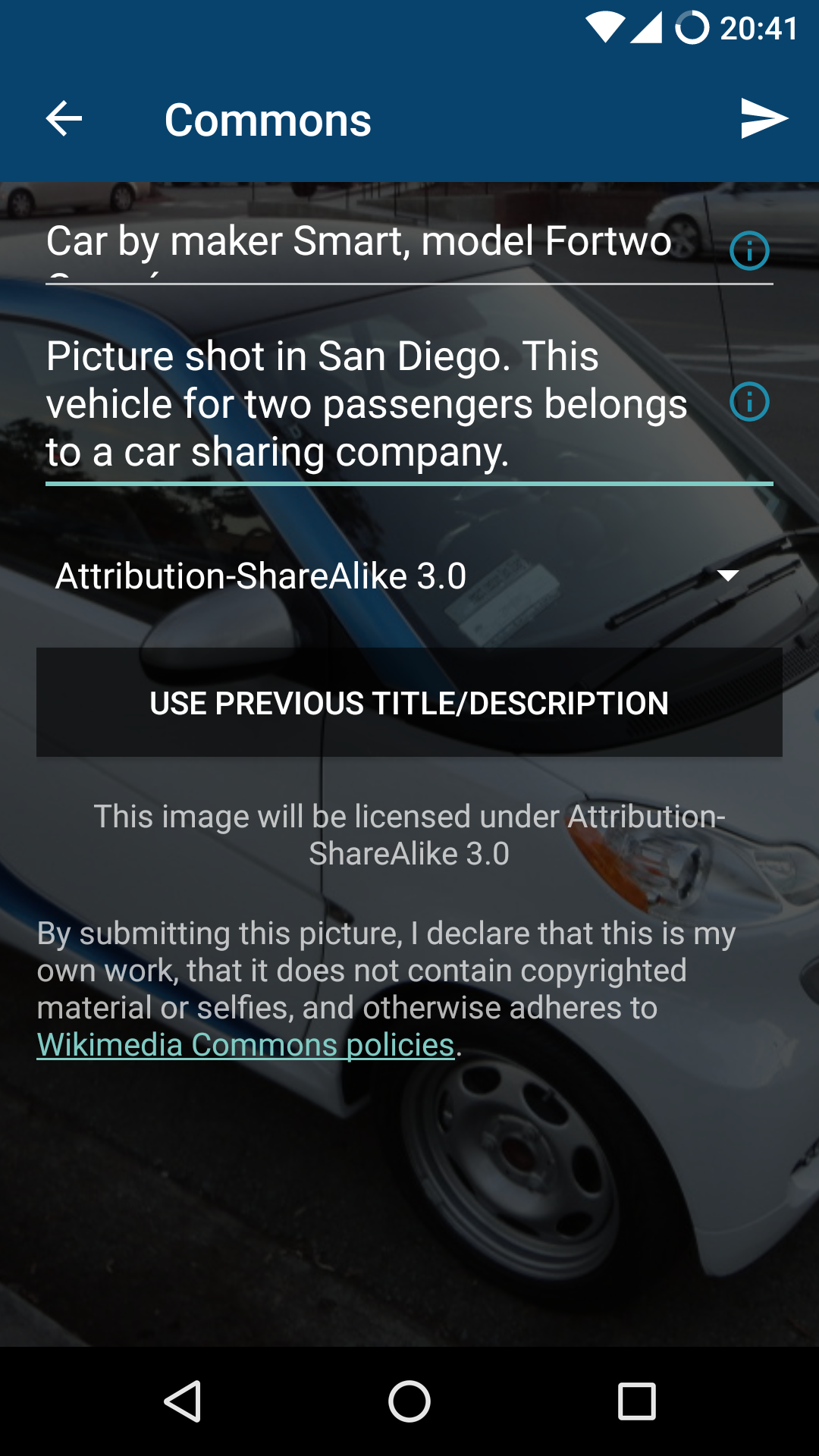
Task: Edit the San Diego description field
Action: tap(367, 404)
